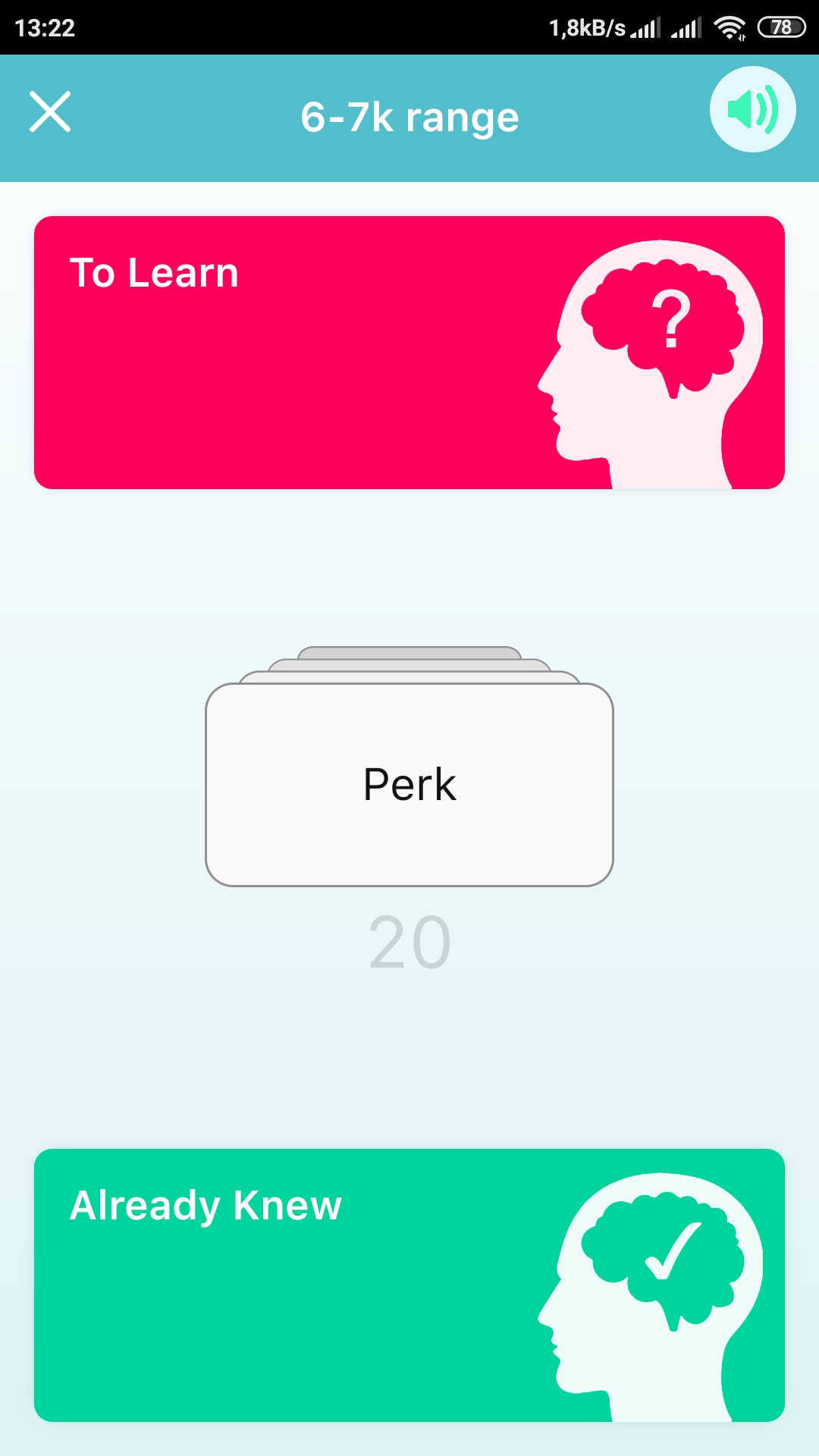This screenshot has width=819, height=1456.
Task: Tap the Perk word card
Action: pyautogui.click(x=409, y=784)
